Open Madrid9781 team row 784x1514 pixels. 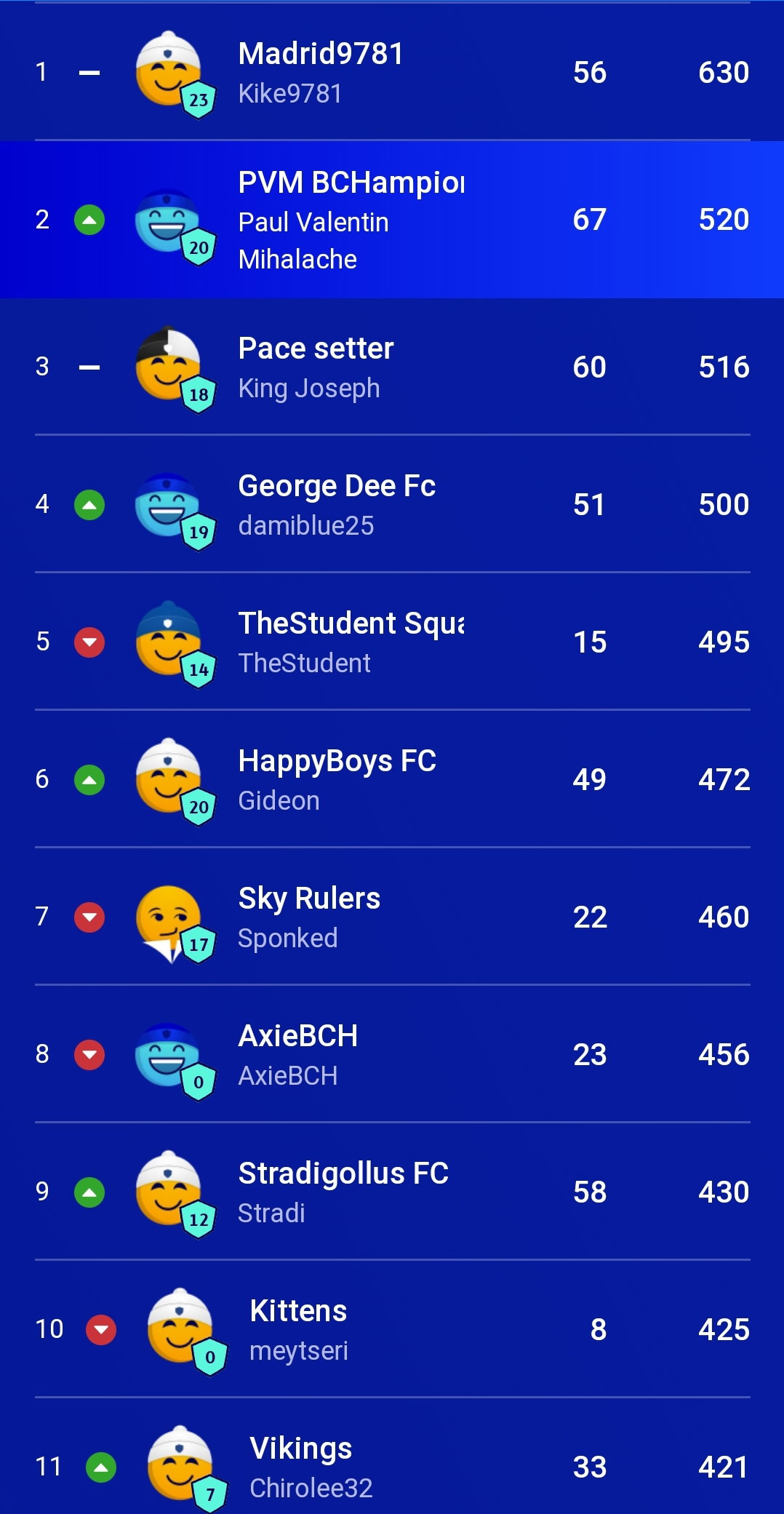(x=392, y=73)
